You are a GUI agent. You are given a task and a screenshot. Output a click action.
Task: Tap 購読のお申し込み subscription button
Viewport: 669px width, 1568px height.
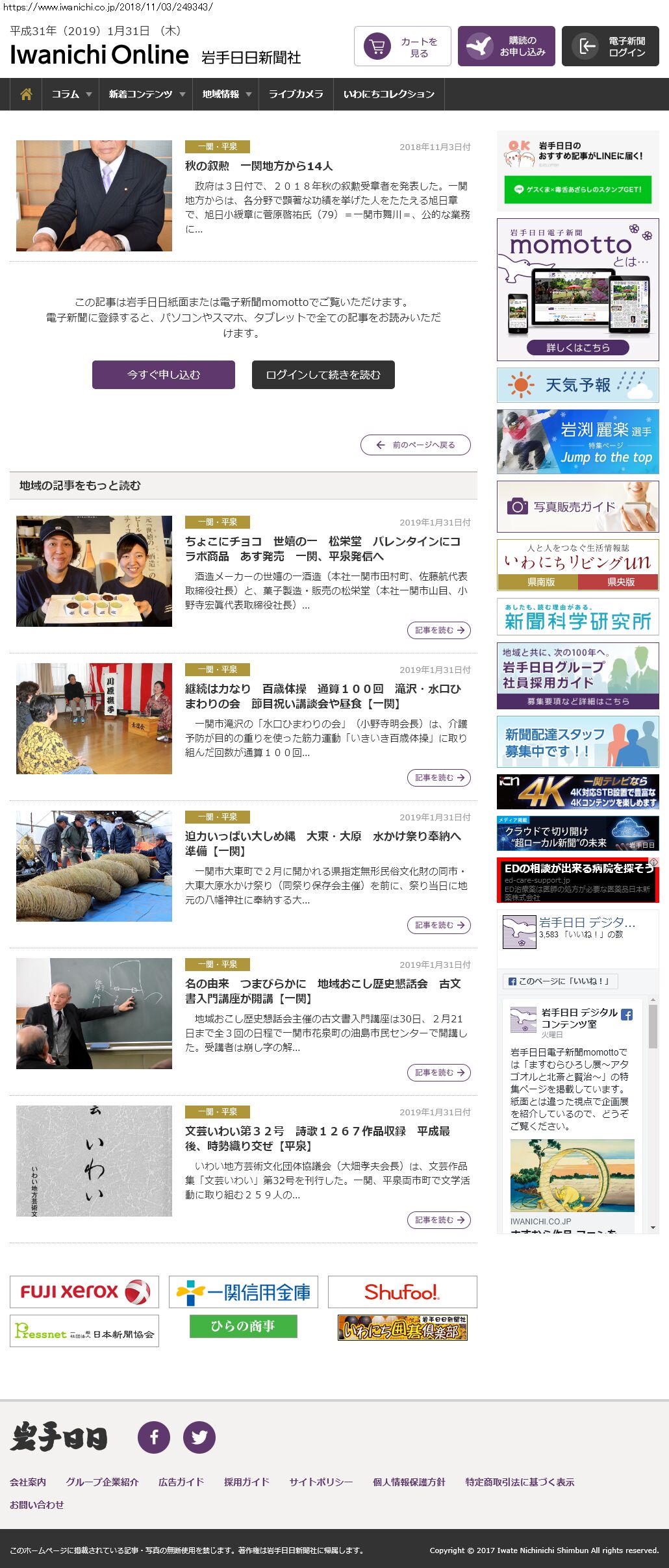point(506,47)
